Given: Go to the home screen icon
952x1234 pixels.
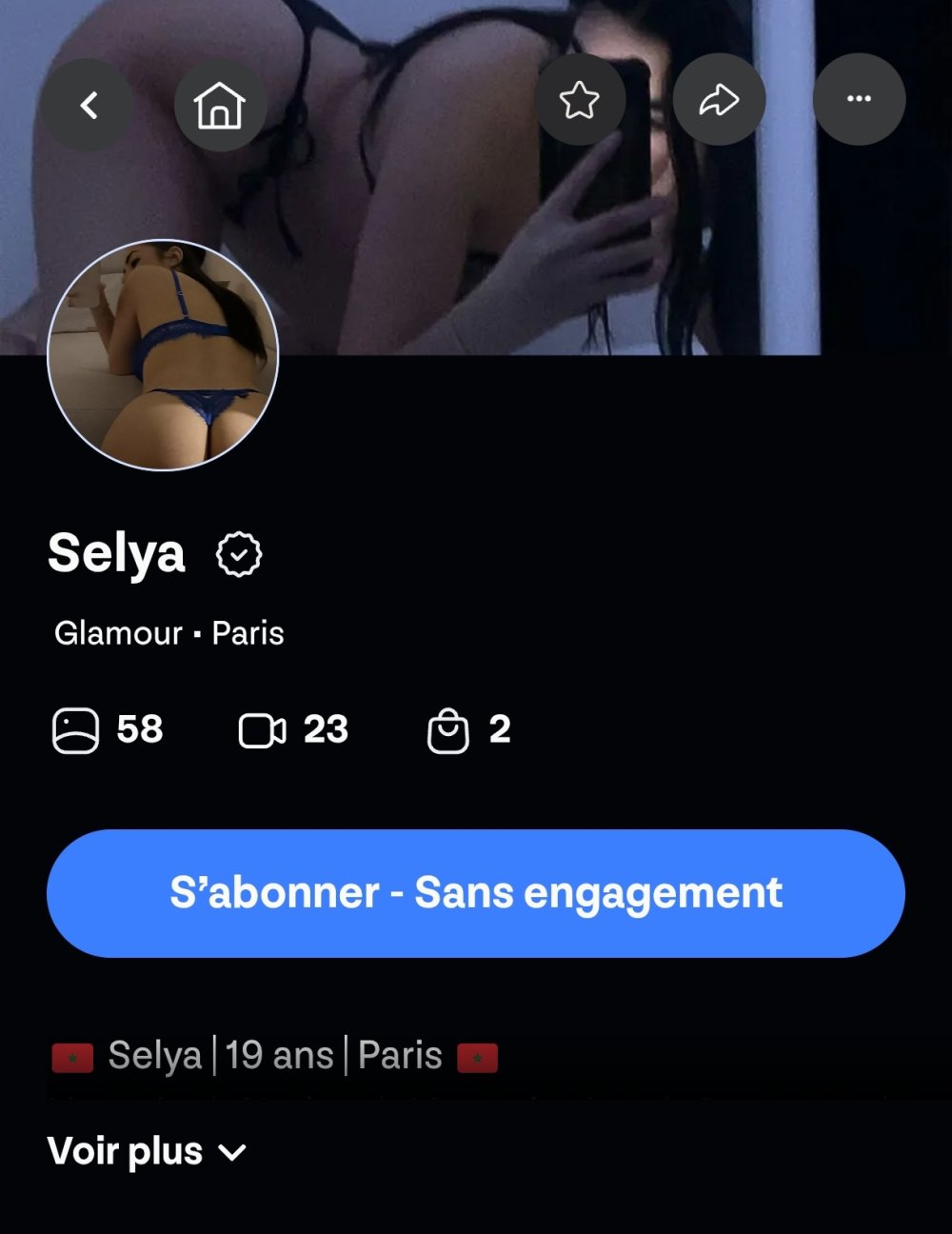Looking at the screenshot, I should click(x=220, y=105).
